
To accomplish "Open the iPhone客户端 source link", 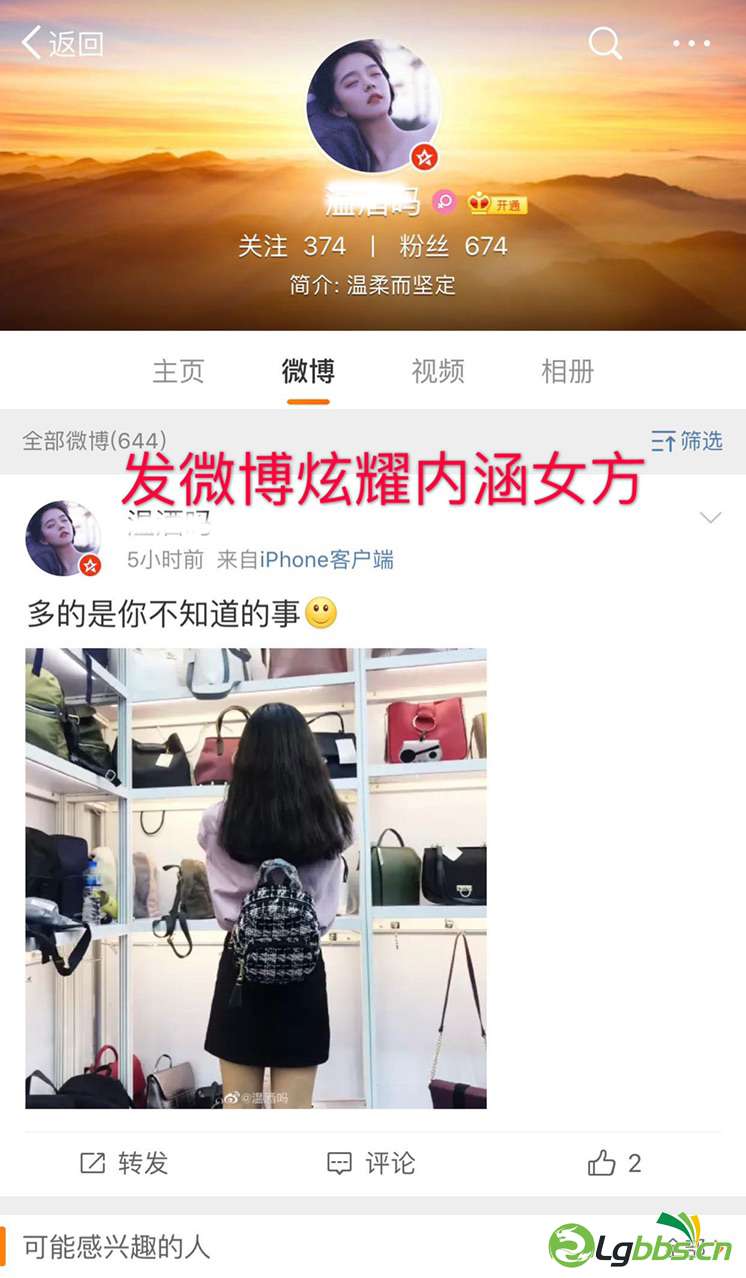I will click(327, 560).
